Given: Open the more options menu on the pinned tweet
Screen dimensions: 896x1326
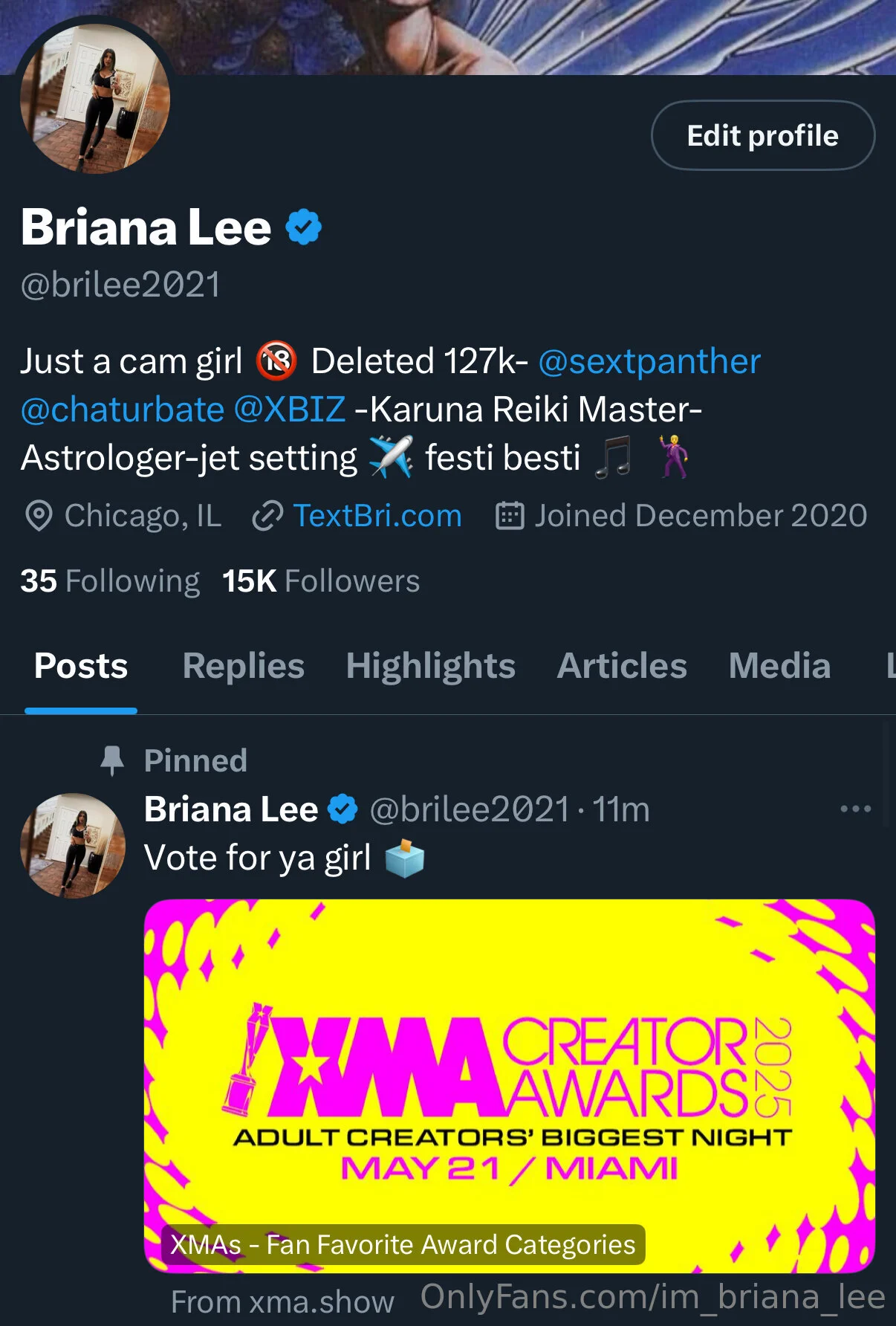Looking at the screenshot, I should [856, 809].
